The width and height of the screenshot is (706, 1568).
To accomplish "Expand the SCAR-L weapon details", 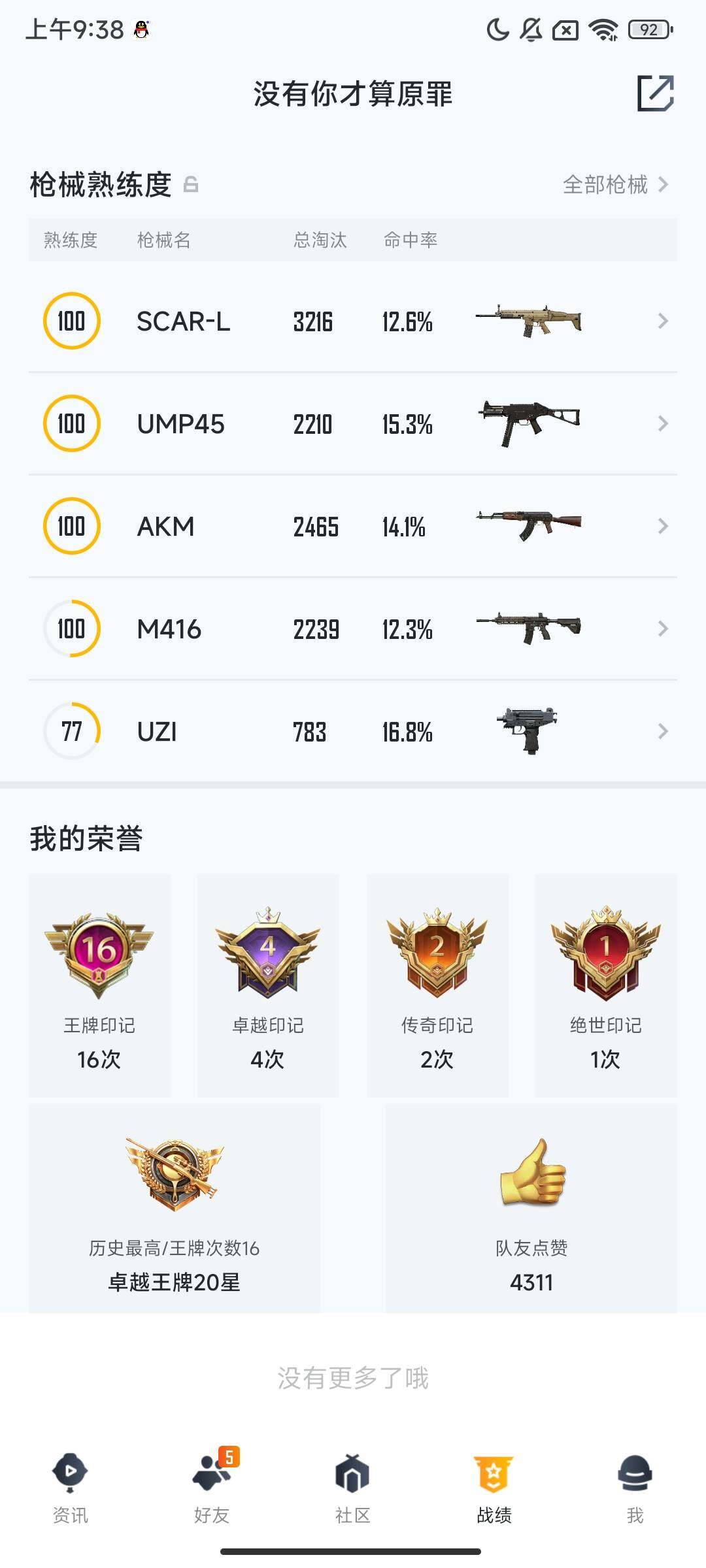I will [x=663, y=321].
